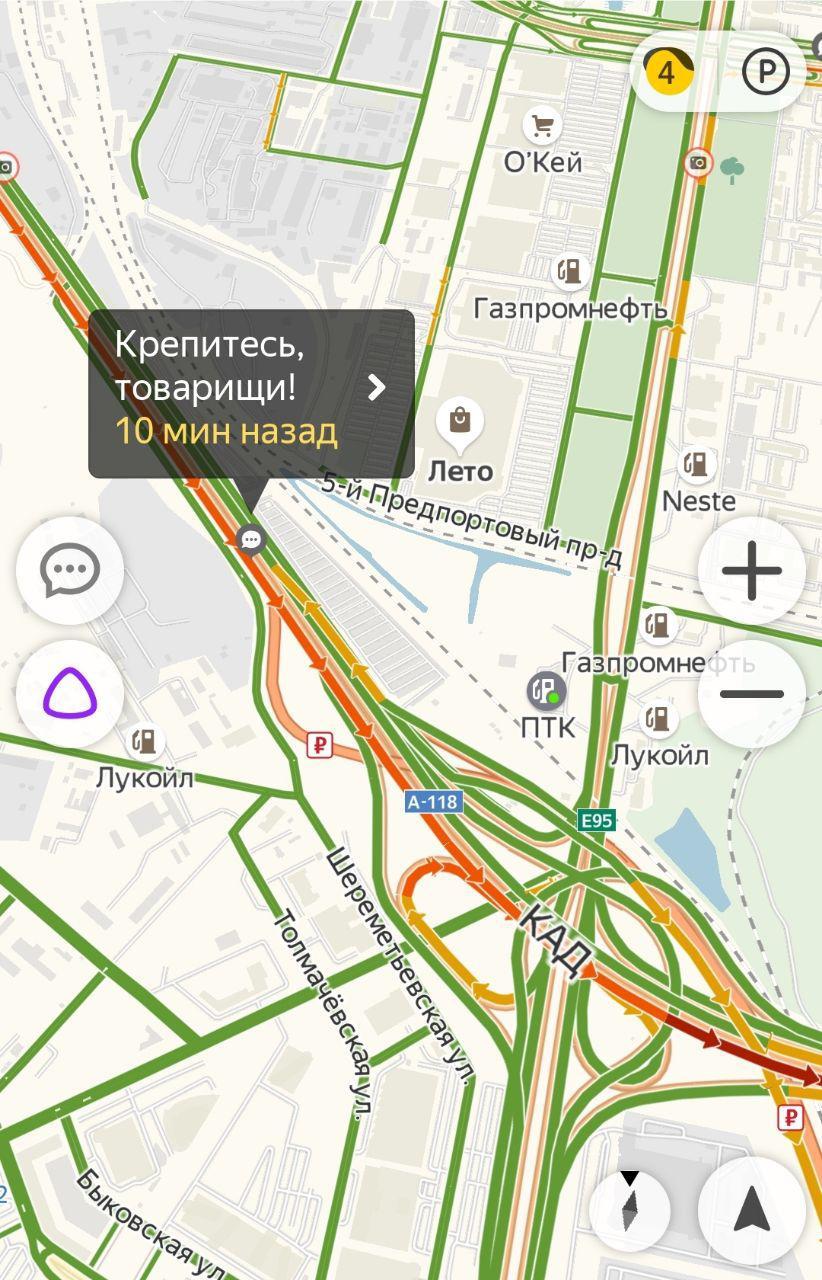Open the Лето shopping mall marker
The image size is (822, 1280).
tap(460, 420)
